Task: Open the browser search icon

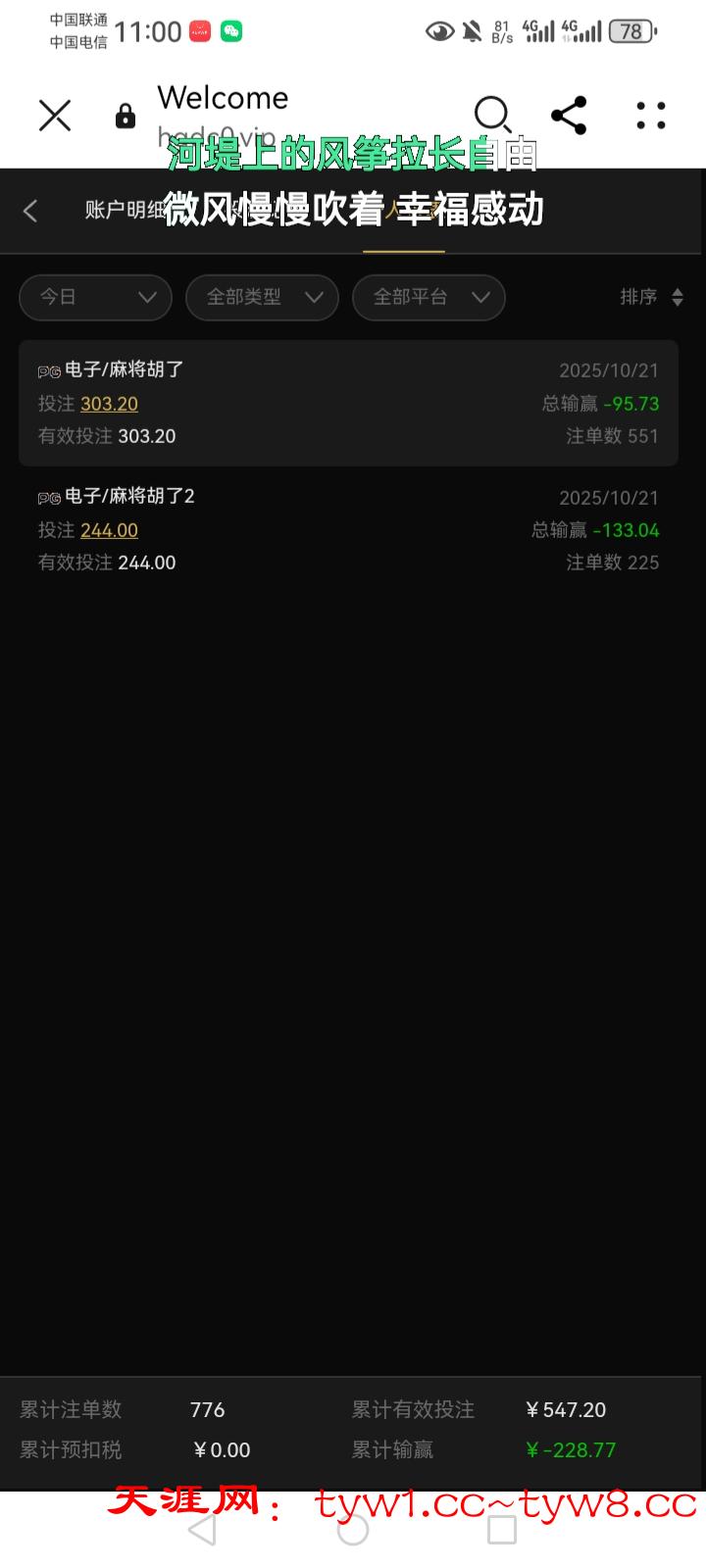Action: point(492,116)
